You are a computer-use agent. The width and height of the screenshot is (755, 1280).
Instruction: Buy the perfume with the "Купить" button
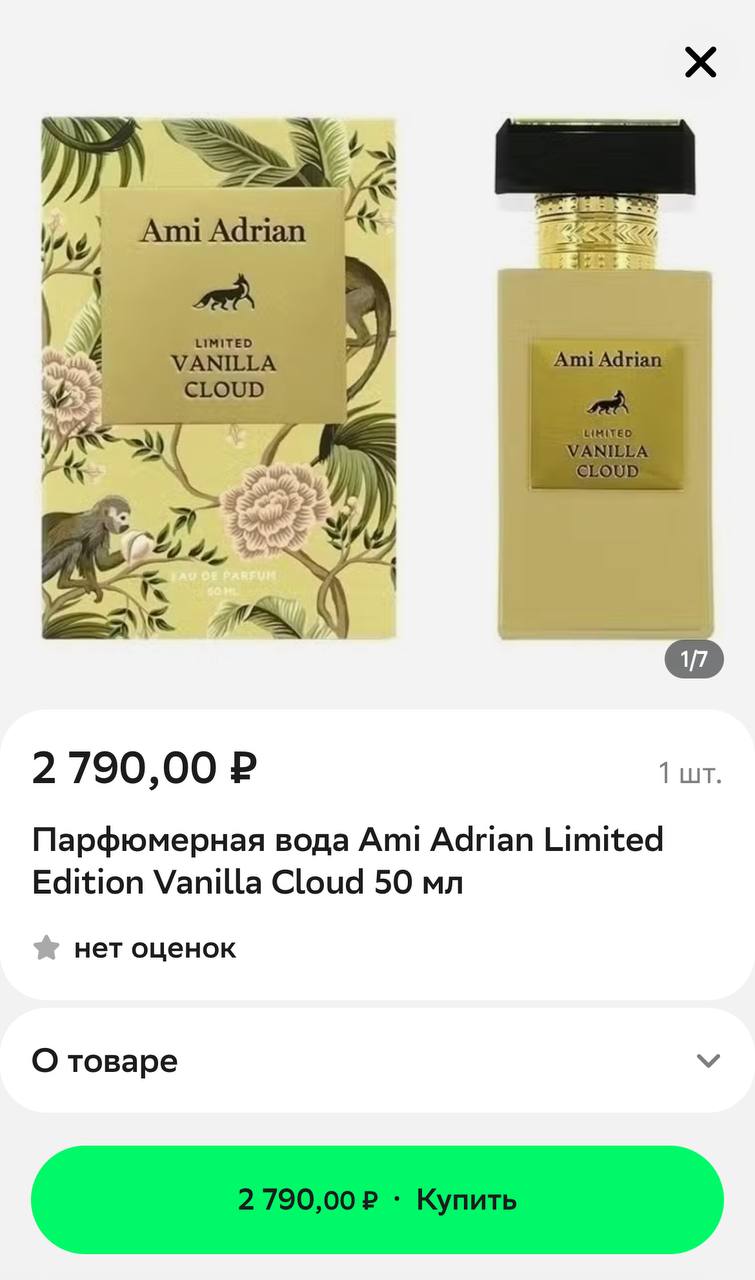click(377, 1199)
